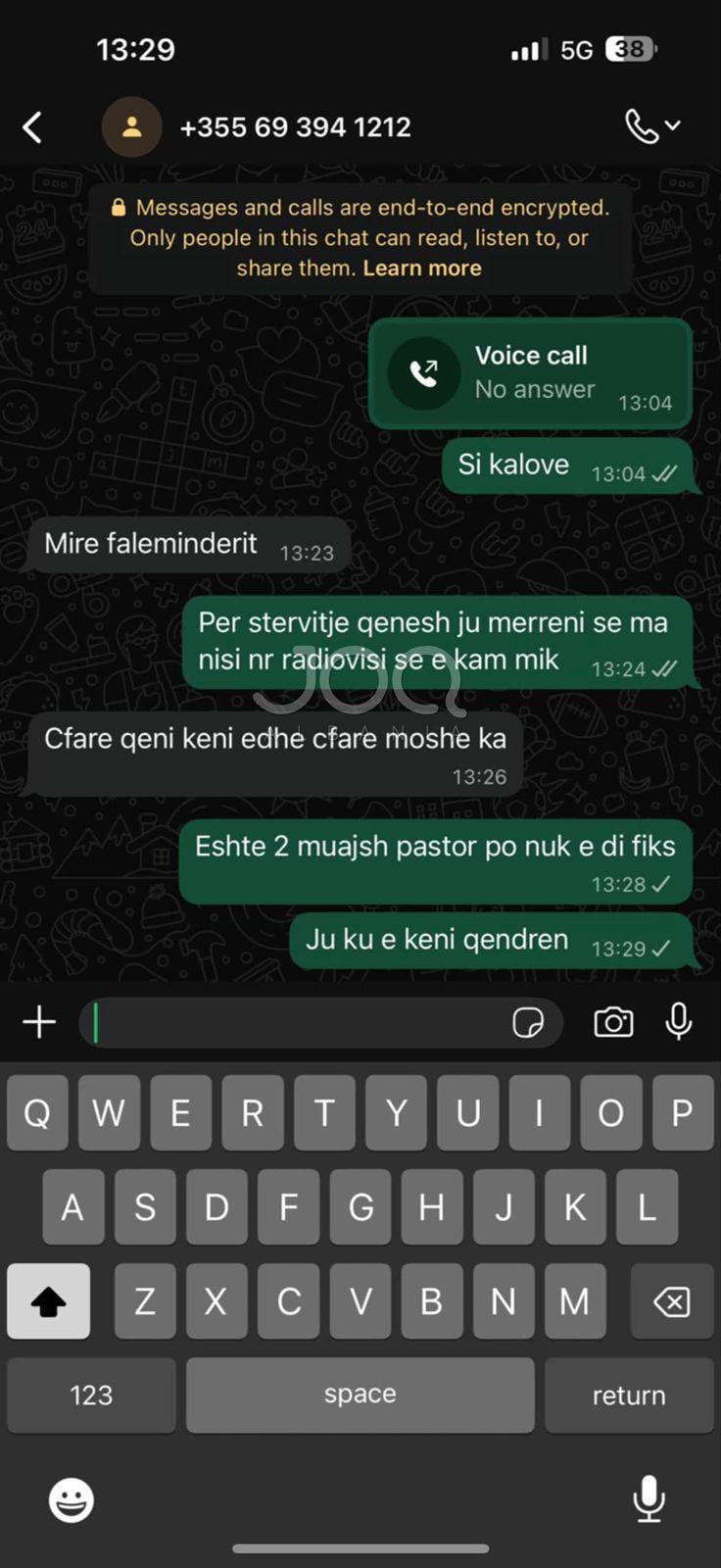
Task: Tap the return key on the keyboard
Action: click(x=628, y=1396)
